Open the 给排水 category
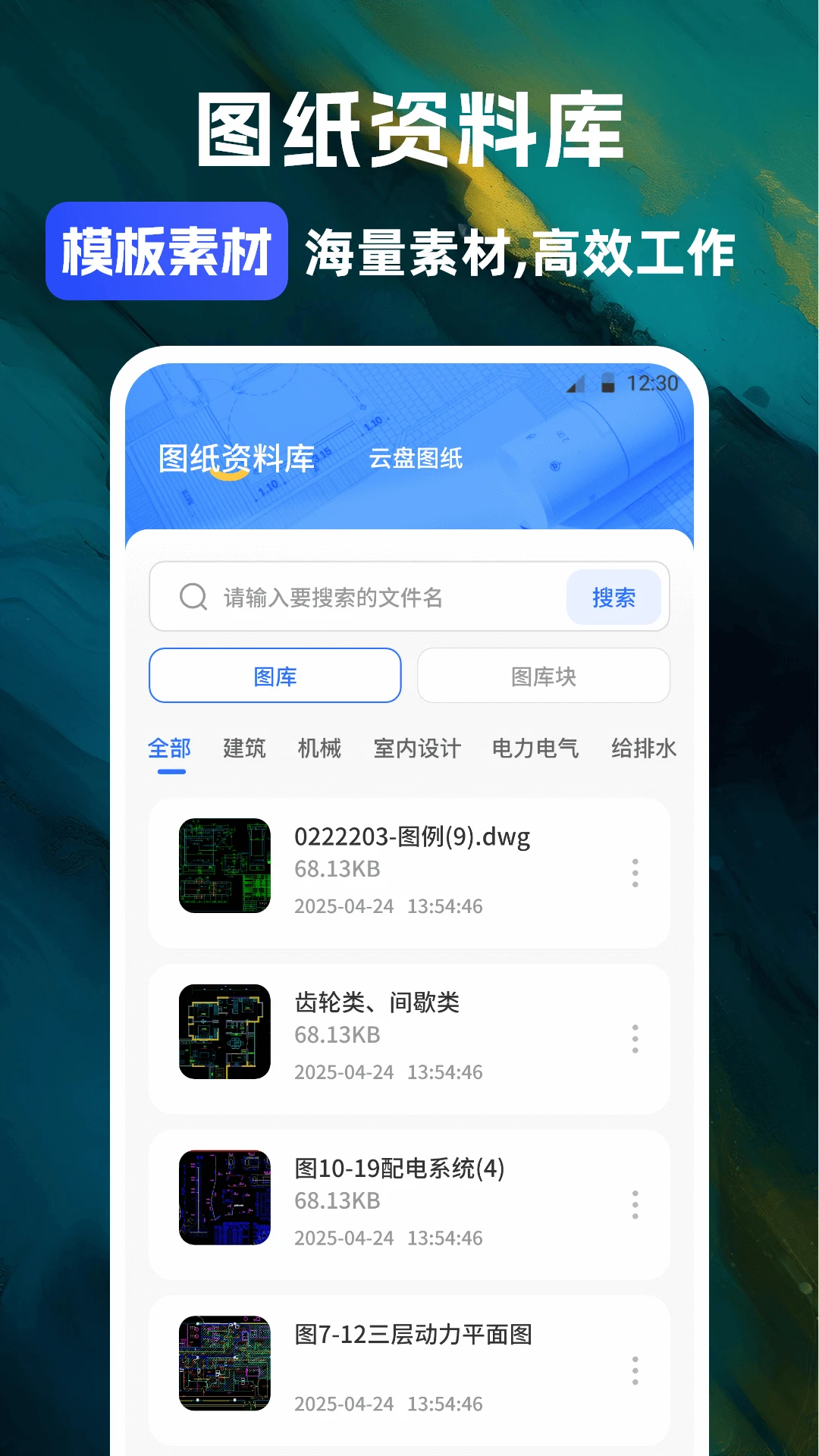The height and width of the screenshot is (1456, 819). coord(642,748)
